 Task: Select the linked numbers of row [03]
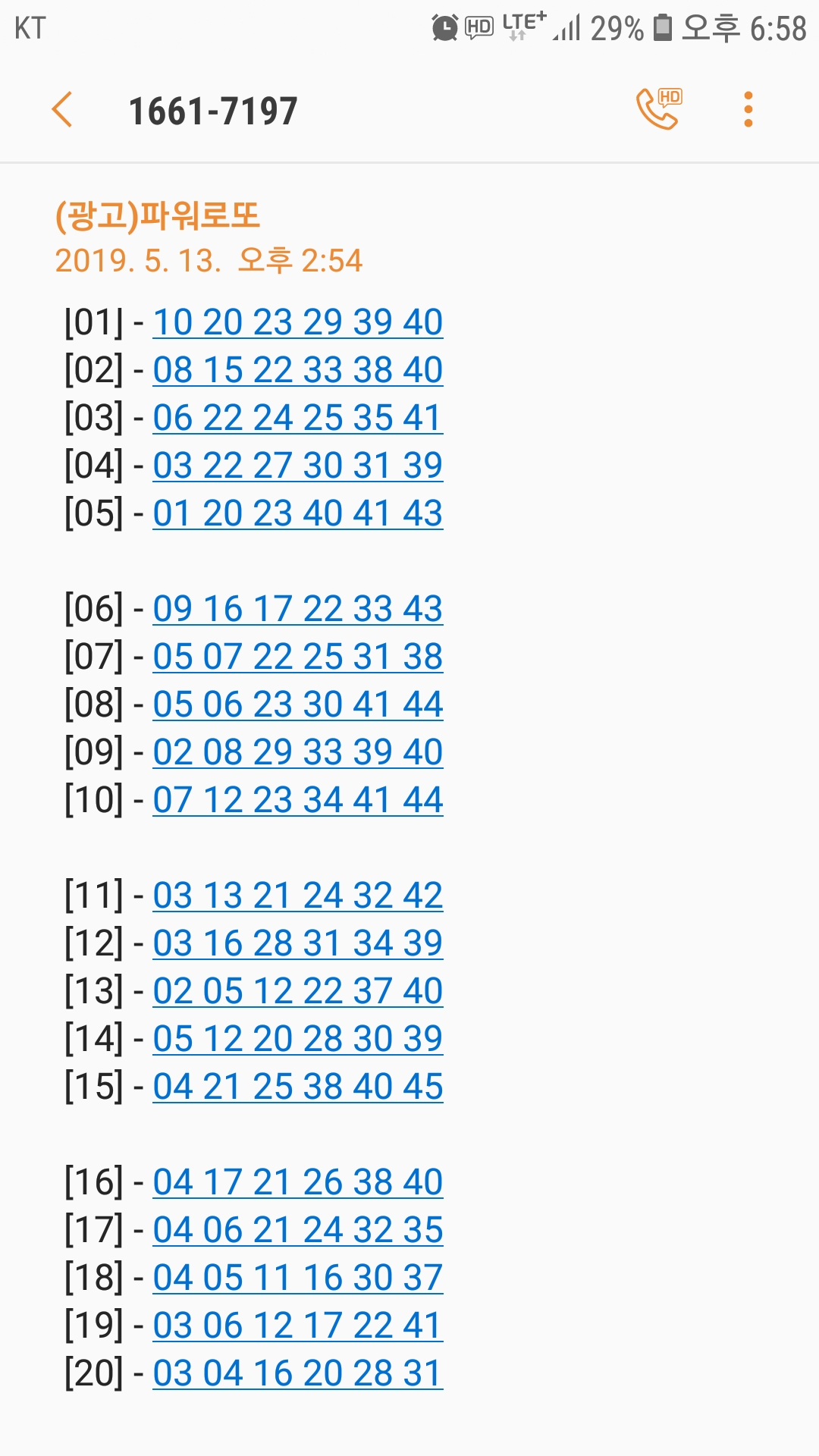(298, 418)
